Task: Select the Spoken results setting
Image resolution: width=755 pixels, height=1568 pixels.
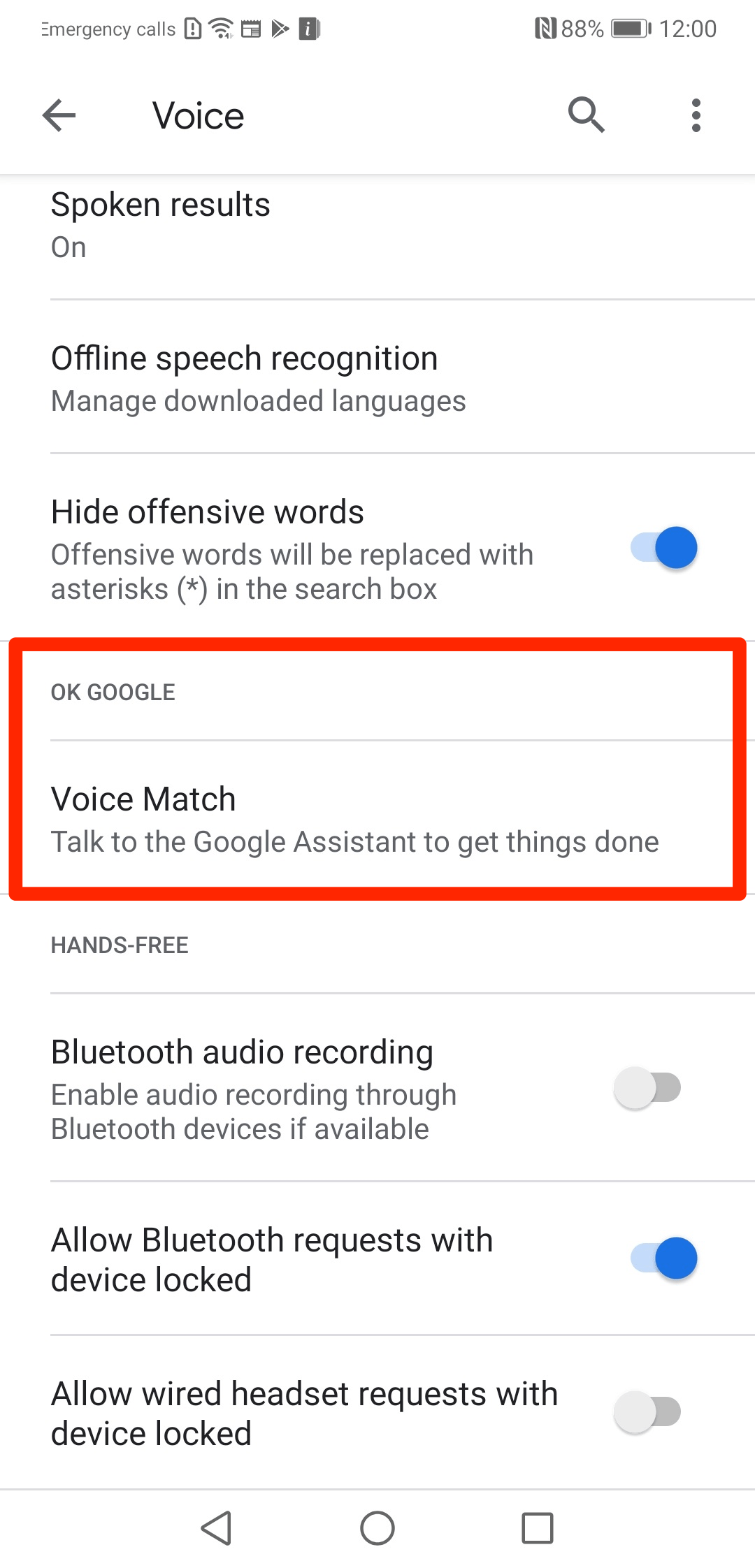Action: coord(377,224)
